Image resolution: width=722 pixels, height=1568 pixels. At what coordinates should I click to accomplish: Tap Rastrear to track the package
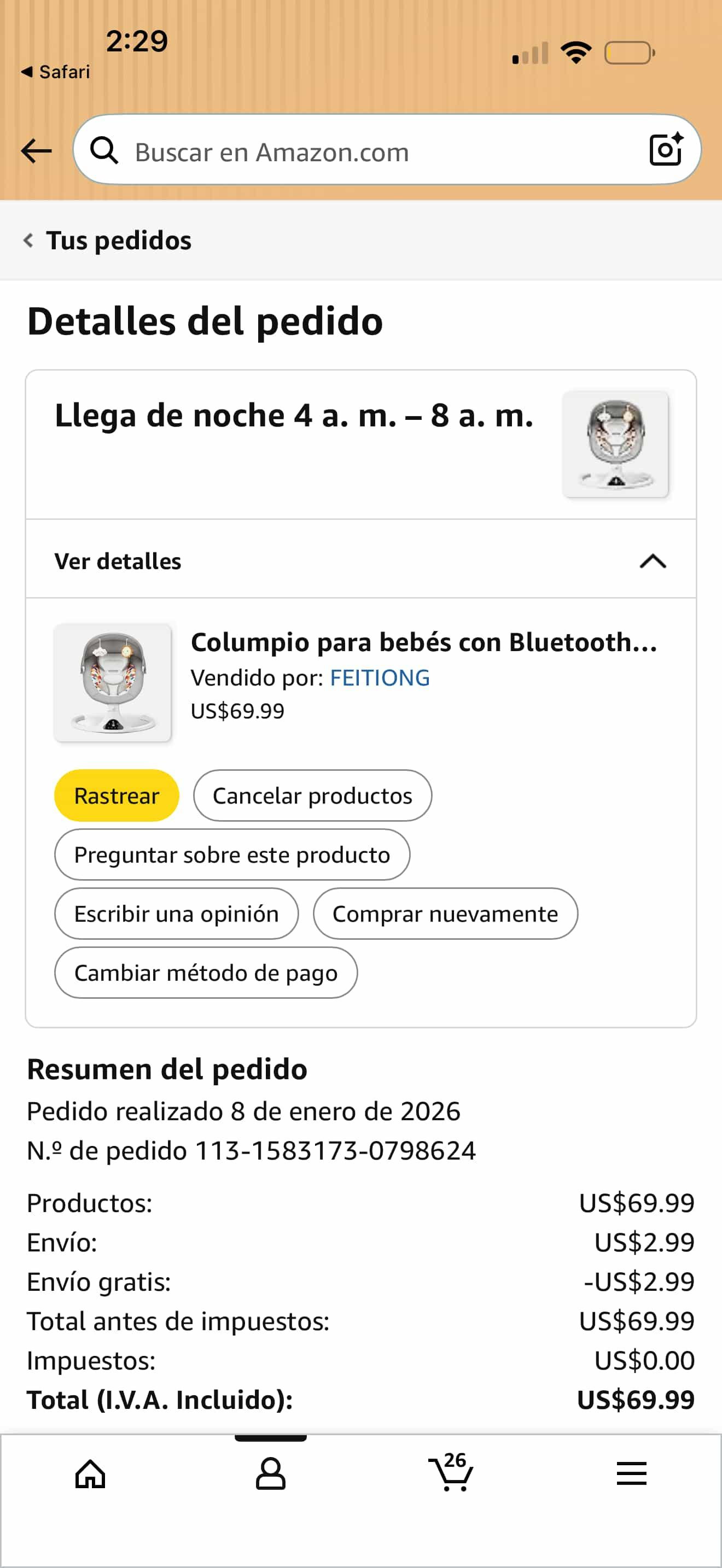117,795
